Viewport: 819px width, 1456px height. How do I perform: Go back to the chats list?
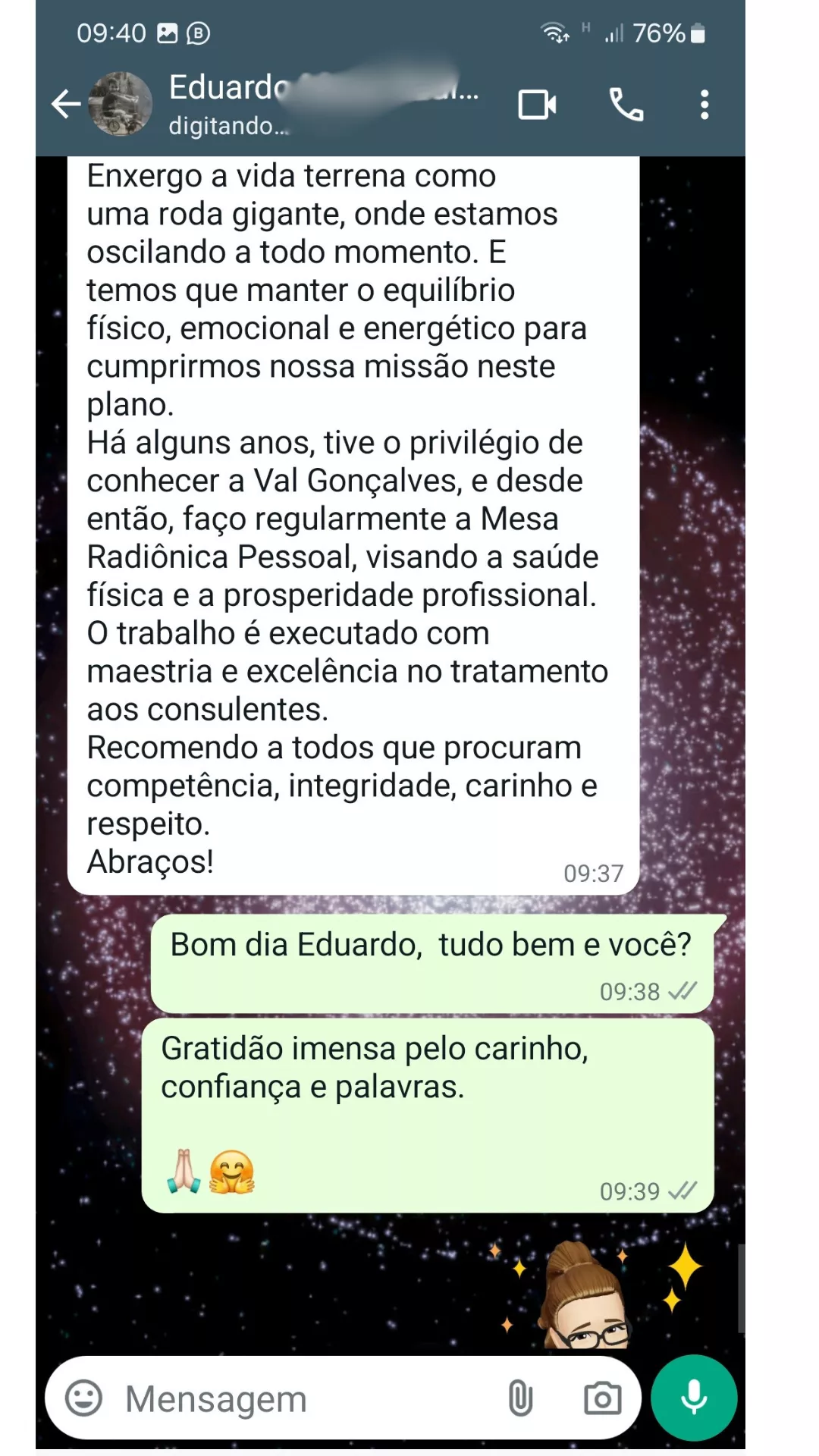pos(66,104)
